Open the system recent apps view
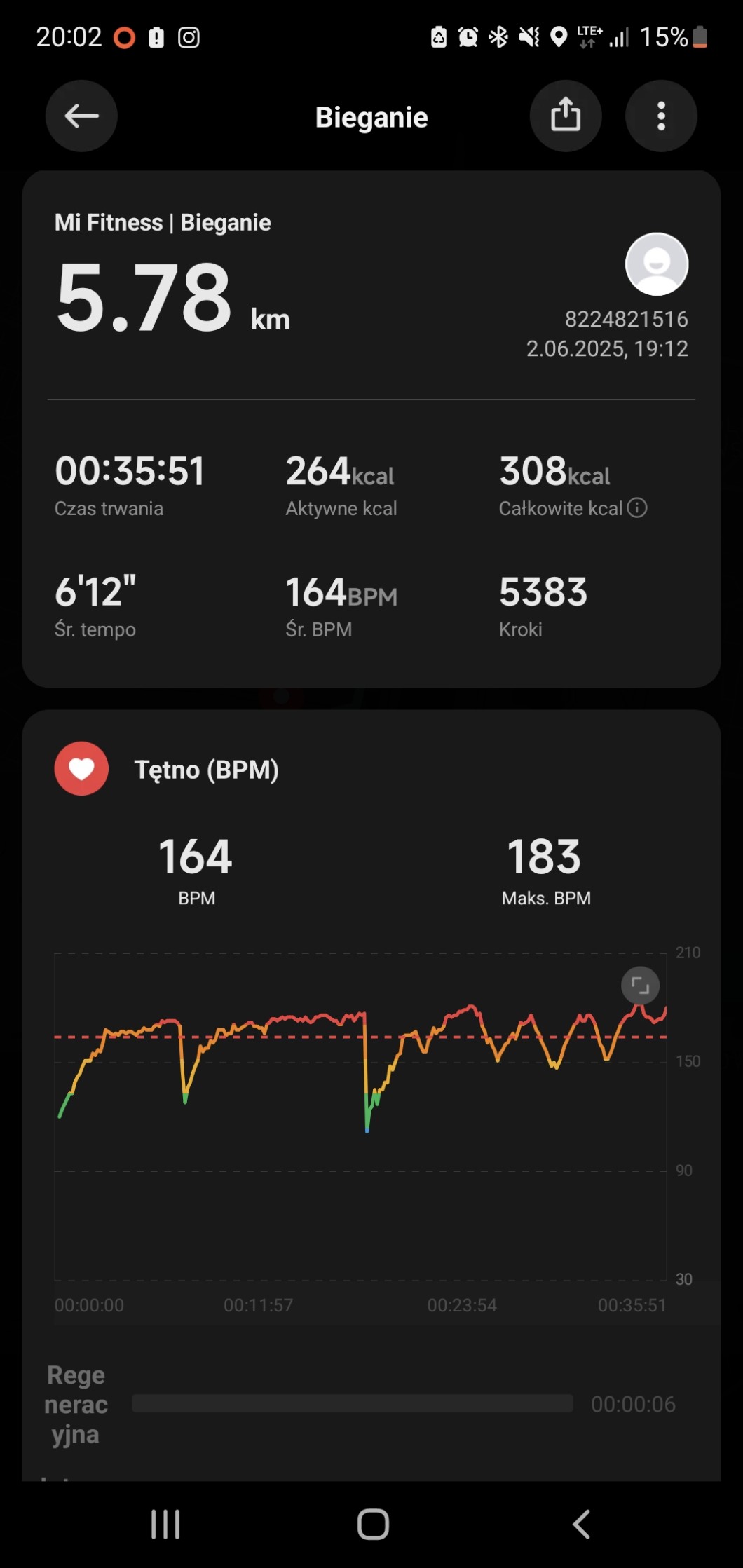Viewport: 743px width, 1568px height. [165, 1524]
